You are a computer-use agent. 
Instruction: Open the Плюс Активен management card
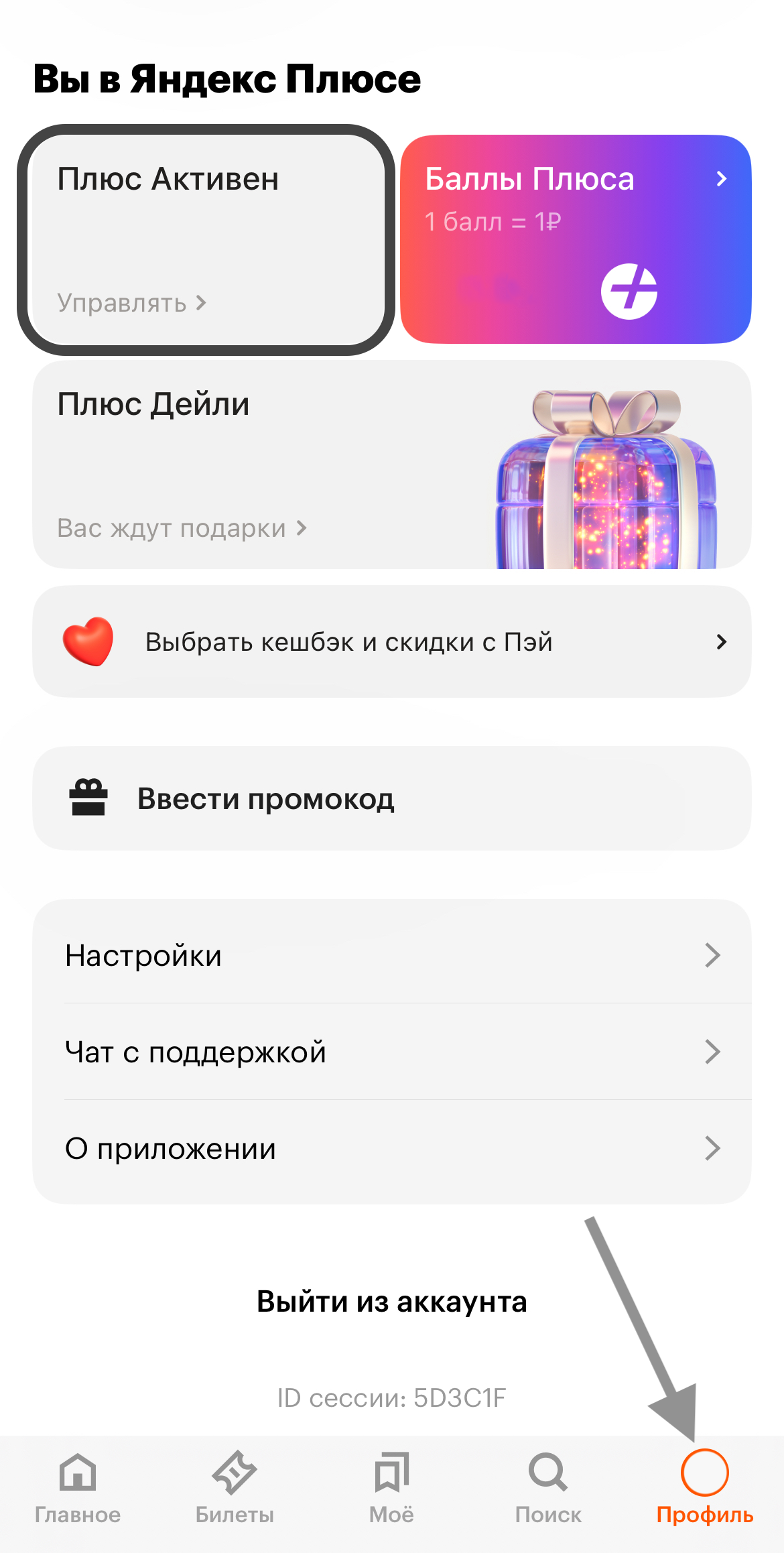pyautogui.click(x=206, y=240)
